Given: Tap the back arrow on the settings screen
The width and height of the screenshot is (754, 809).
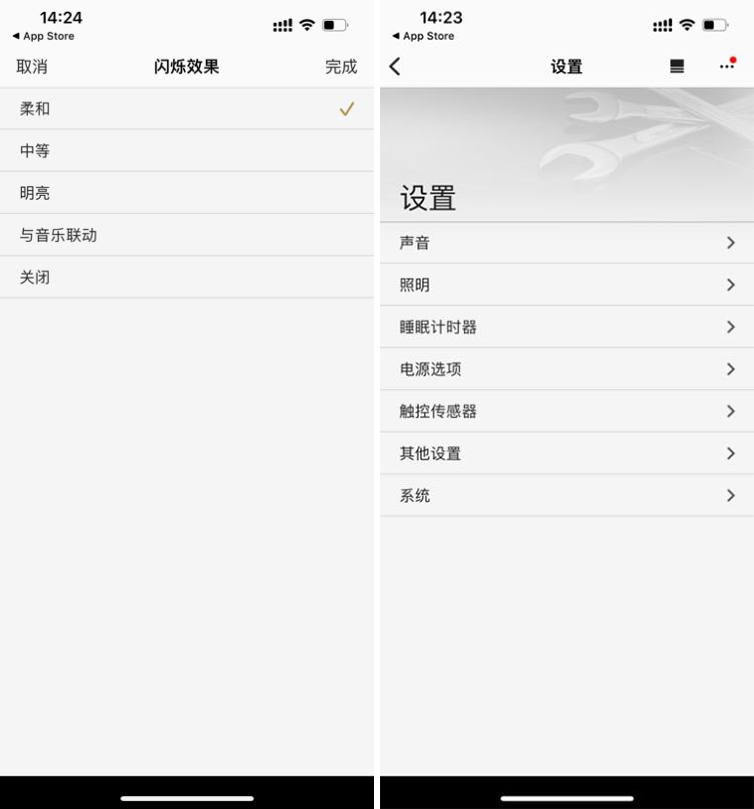Looking at the screenshot, I should tap(394, 66).
